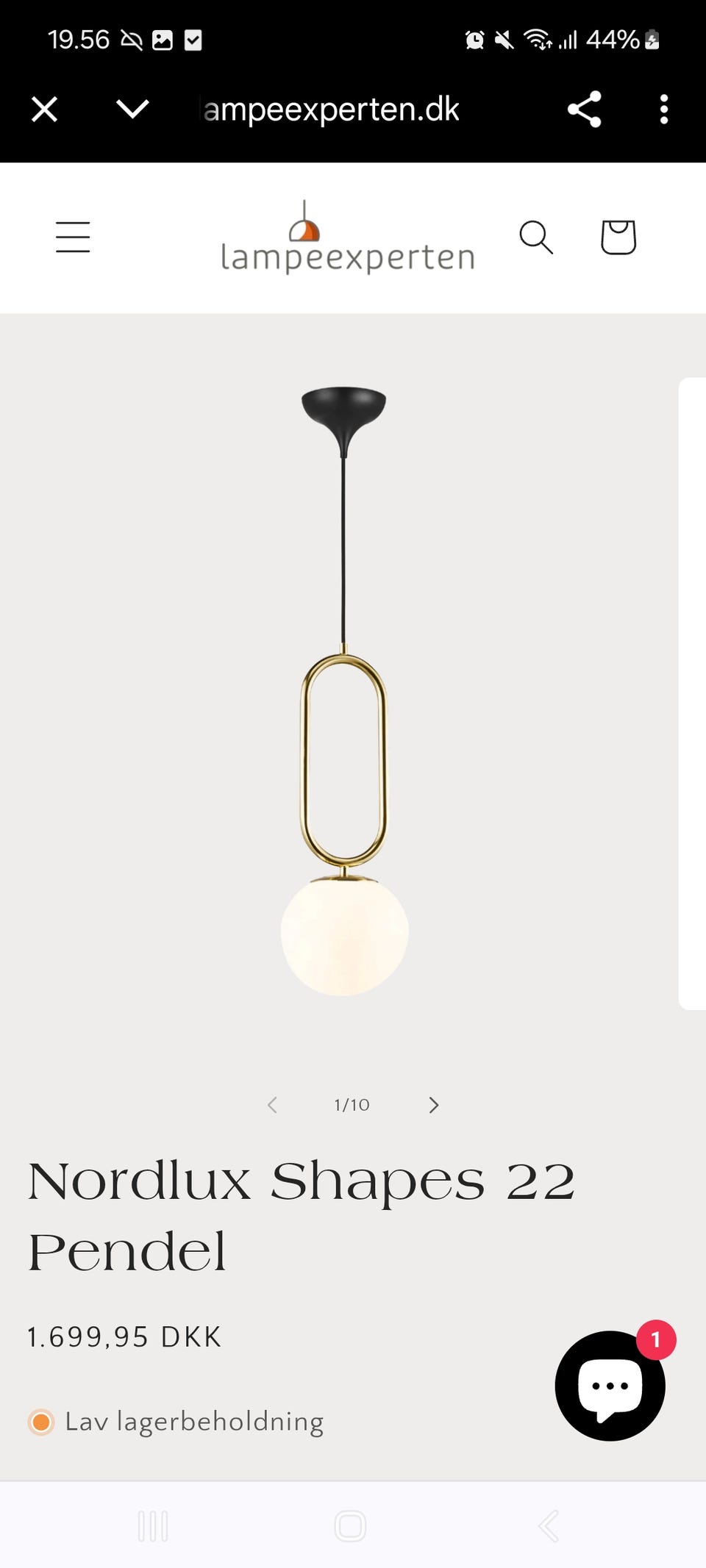
Task: Close the in-app browser tab
Action: (45, 110)
